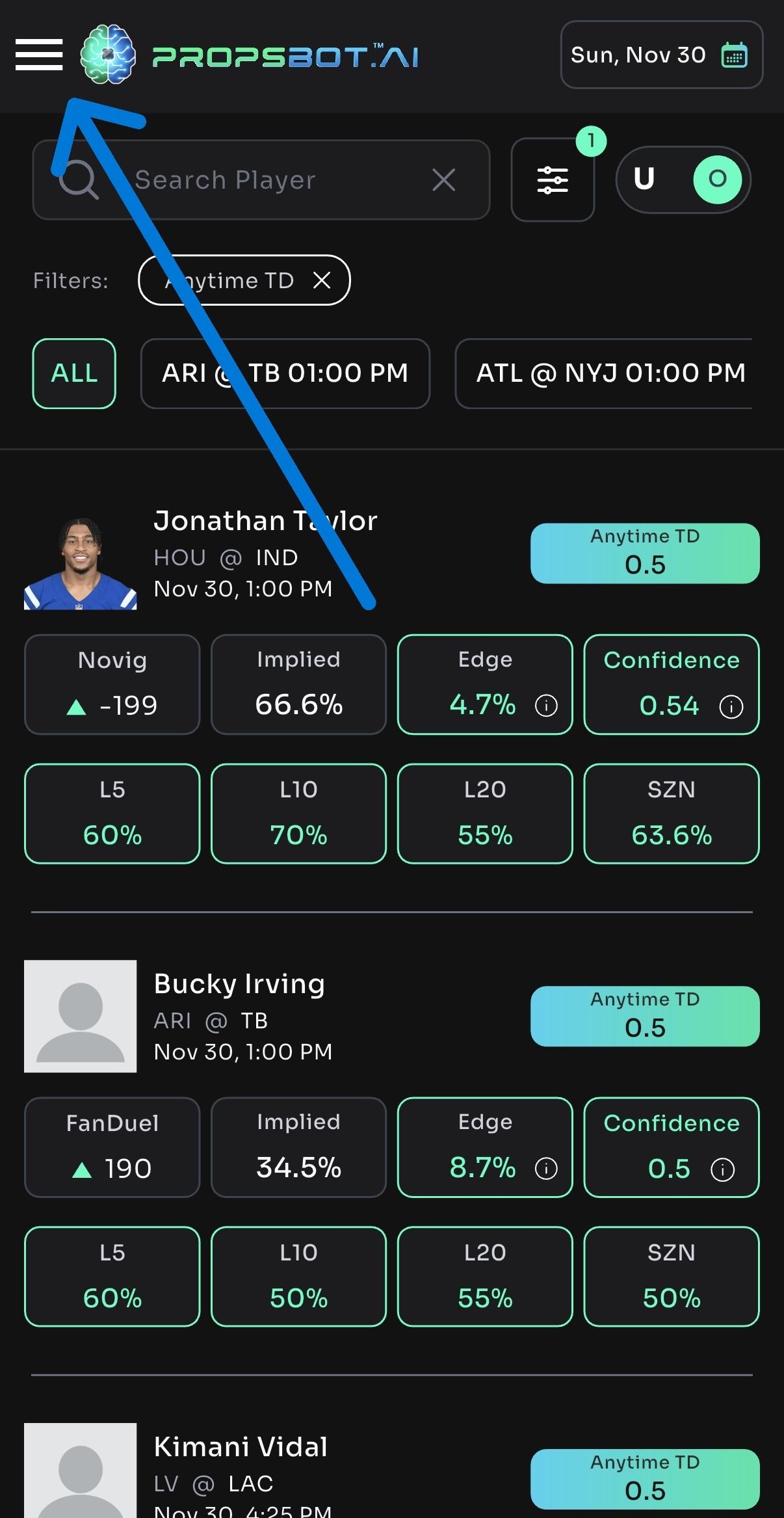This screenshot has height=1518, width=784.
Task: Open the FanDuel 190 odds for Irving
Action: tap(112, 1147)
